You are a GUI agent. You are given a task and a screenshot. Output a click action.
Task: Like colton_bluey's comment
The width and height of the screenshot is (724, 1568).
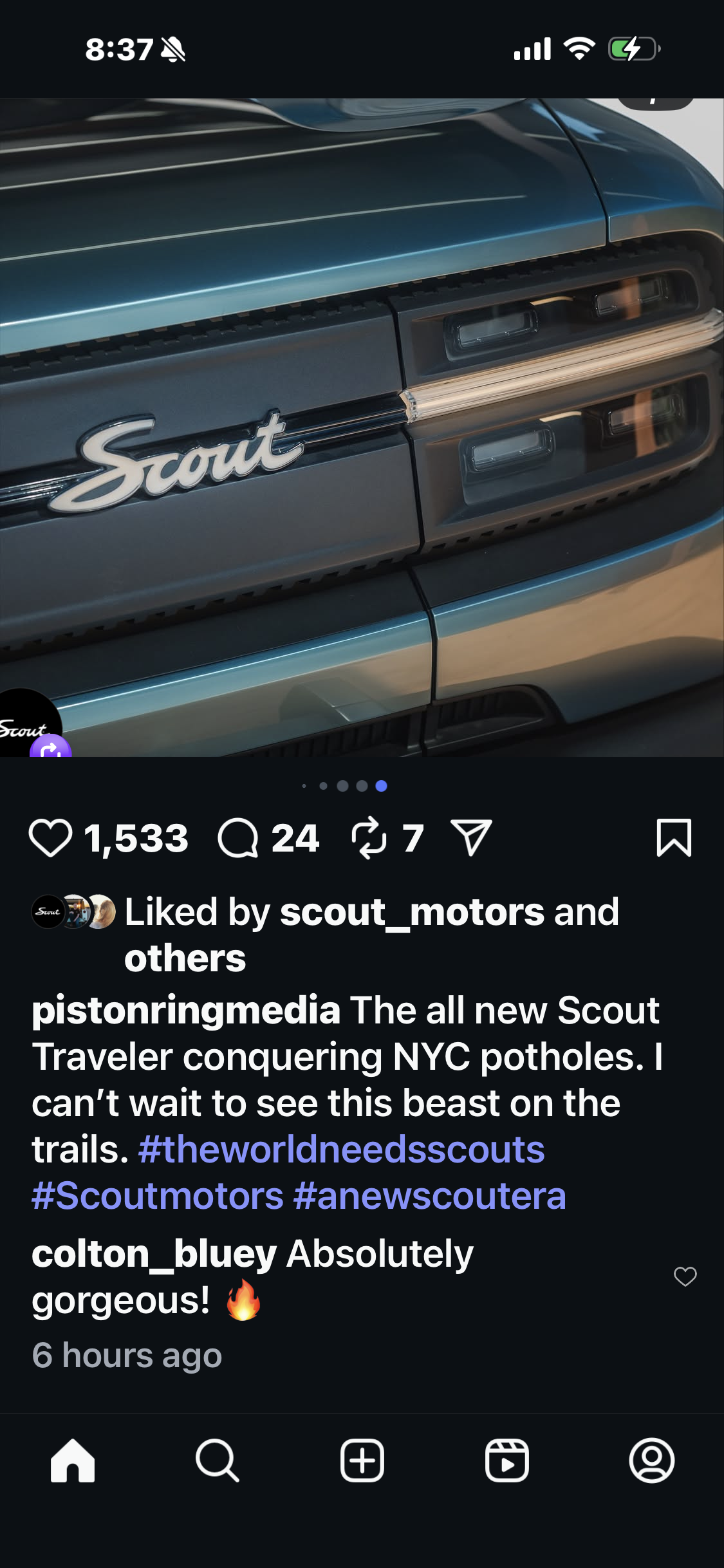(x=685, y=1276)
